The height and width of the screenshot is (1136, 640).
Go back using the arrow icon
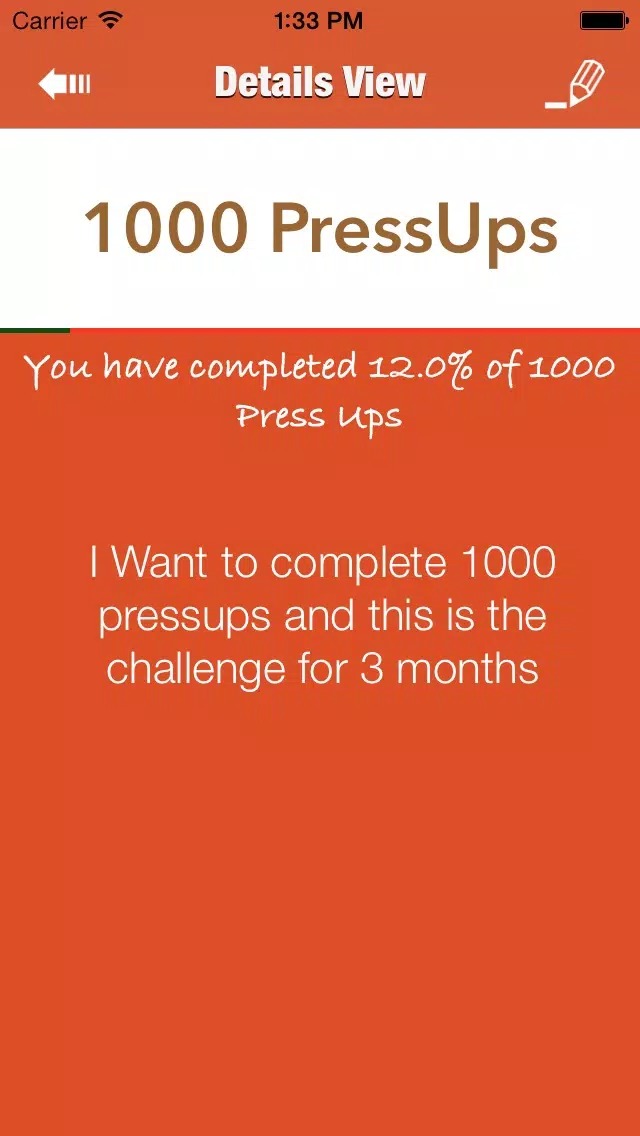[x=65, y=84]
